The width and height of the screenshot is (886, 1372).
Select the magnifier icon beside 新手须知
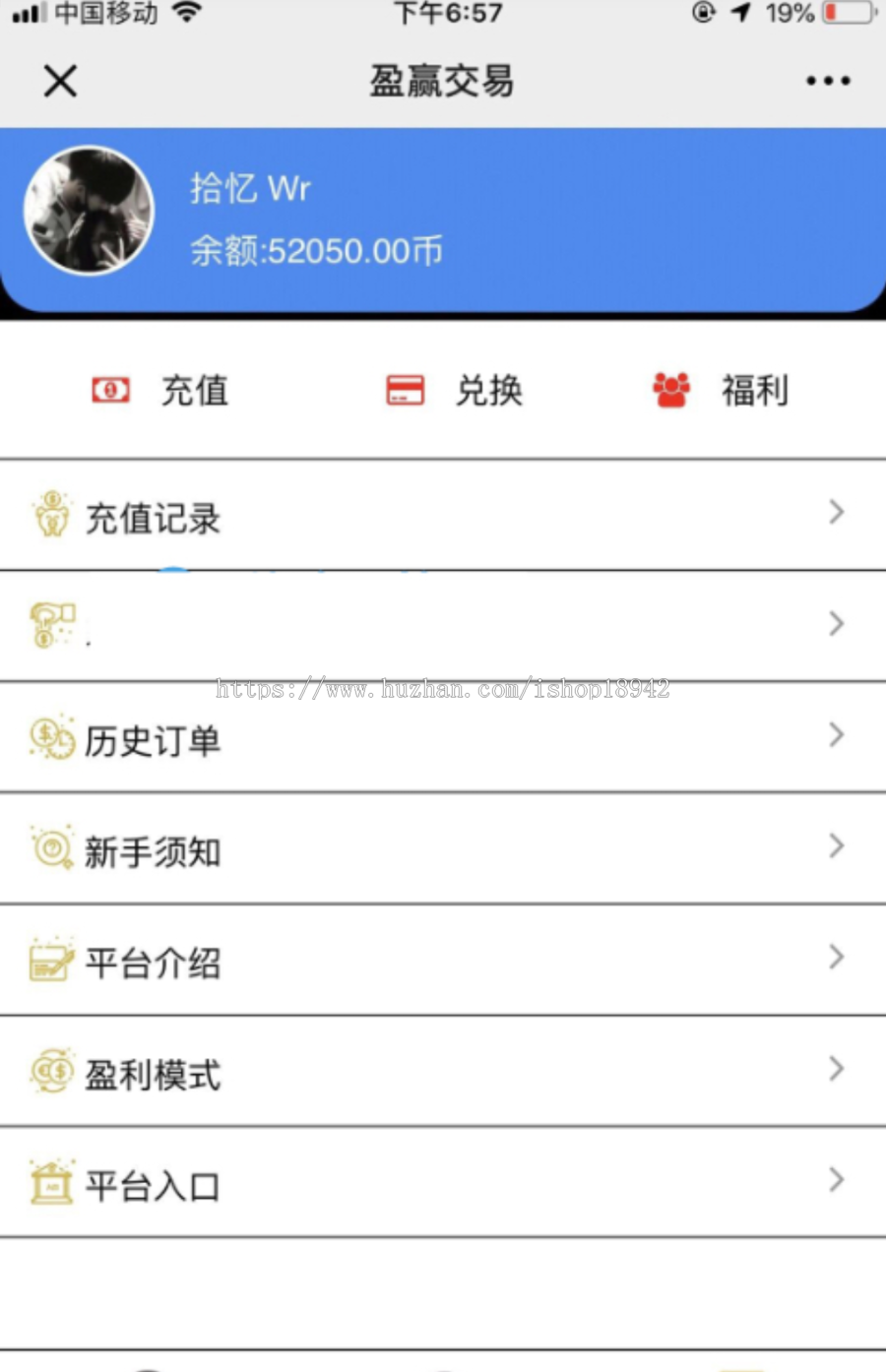pyautogui.click(x=49, y=846)
